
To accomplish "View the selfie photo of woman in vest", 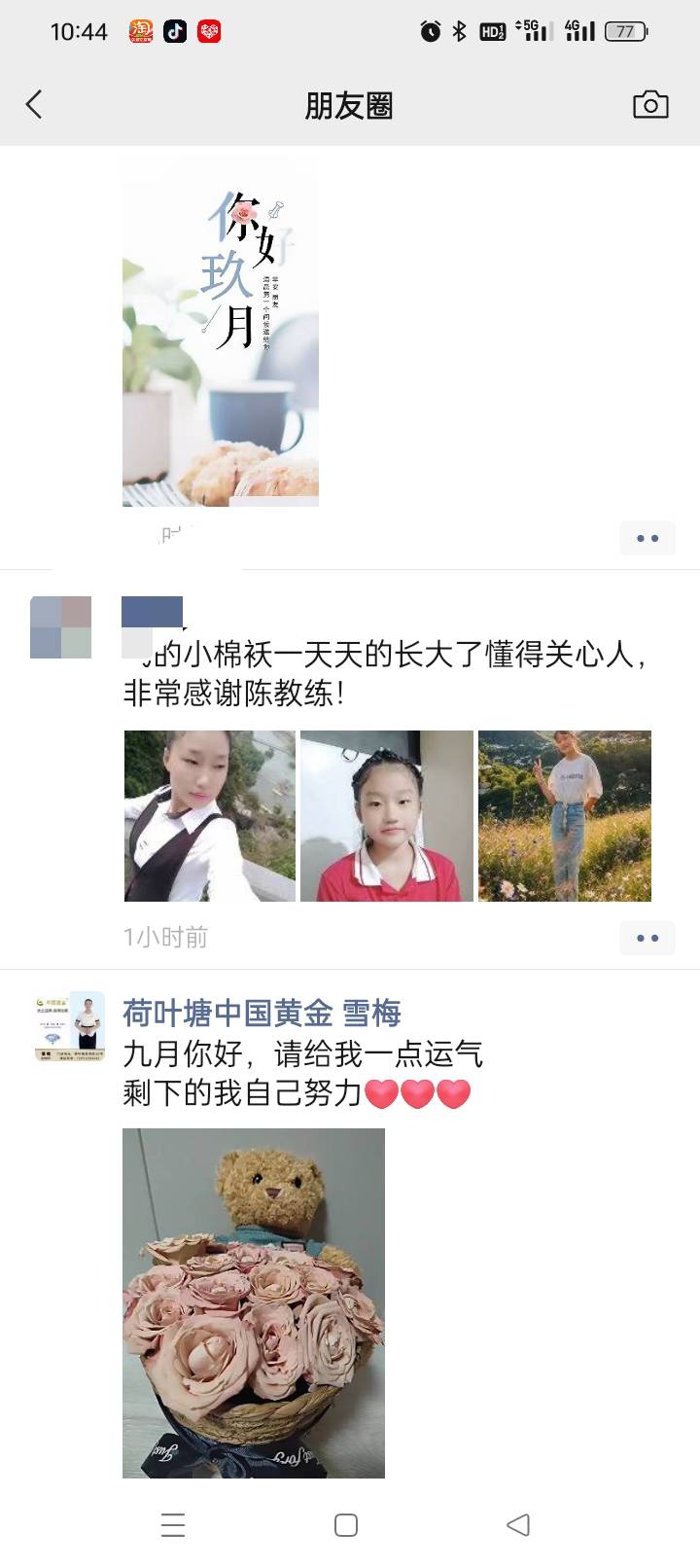I will (x=210, y=815).
